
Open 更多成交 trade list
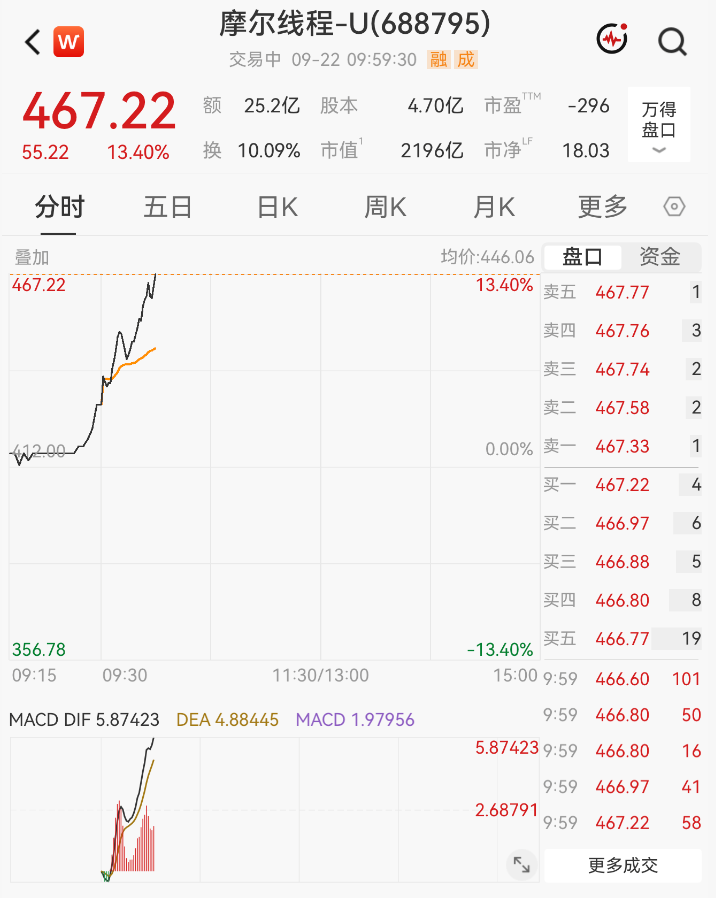pyautogui.click(x=623, y=865)
